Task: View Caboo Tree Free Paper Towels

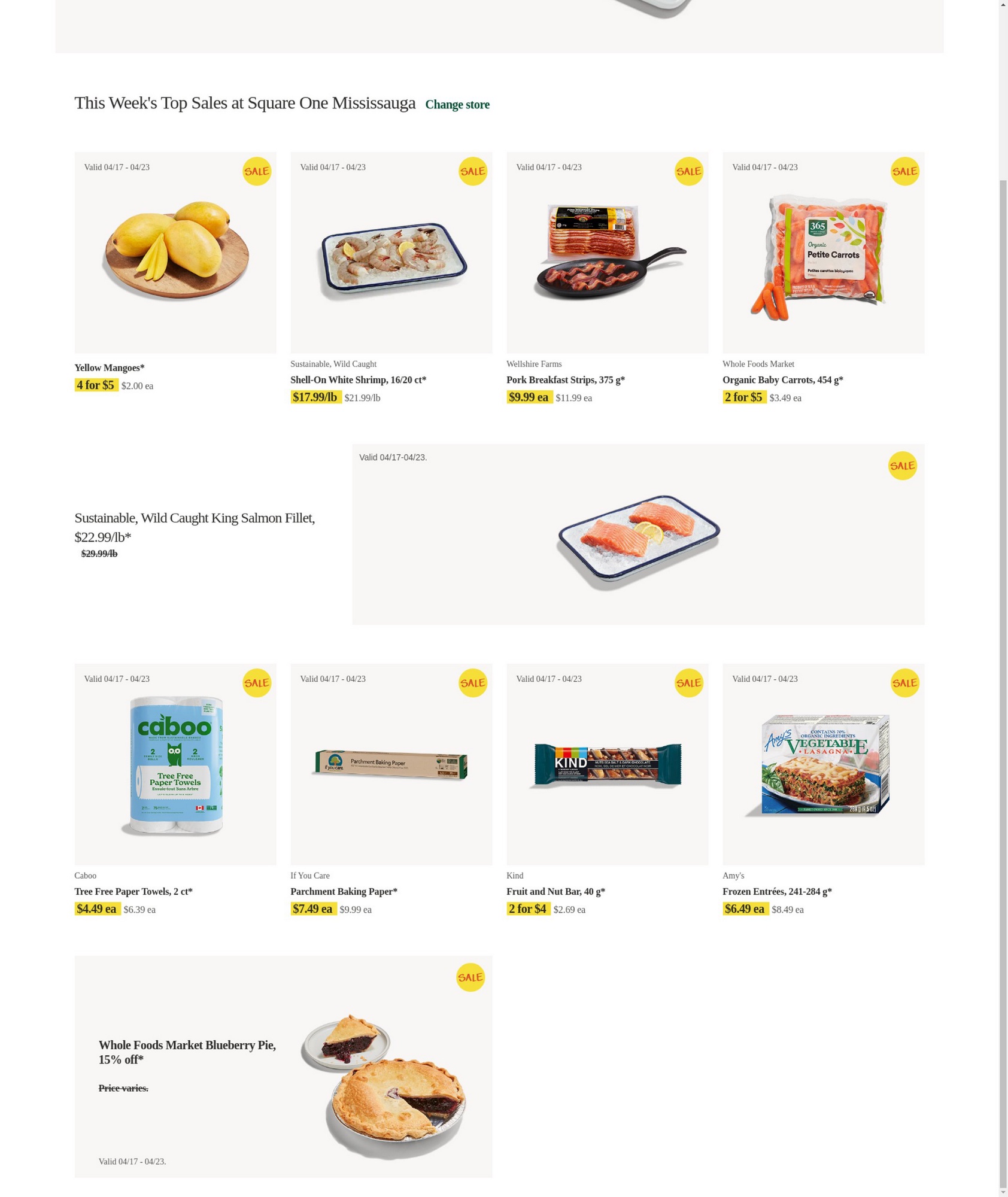Action: [175, 764]
